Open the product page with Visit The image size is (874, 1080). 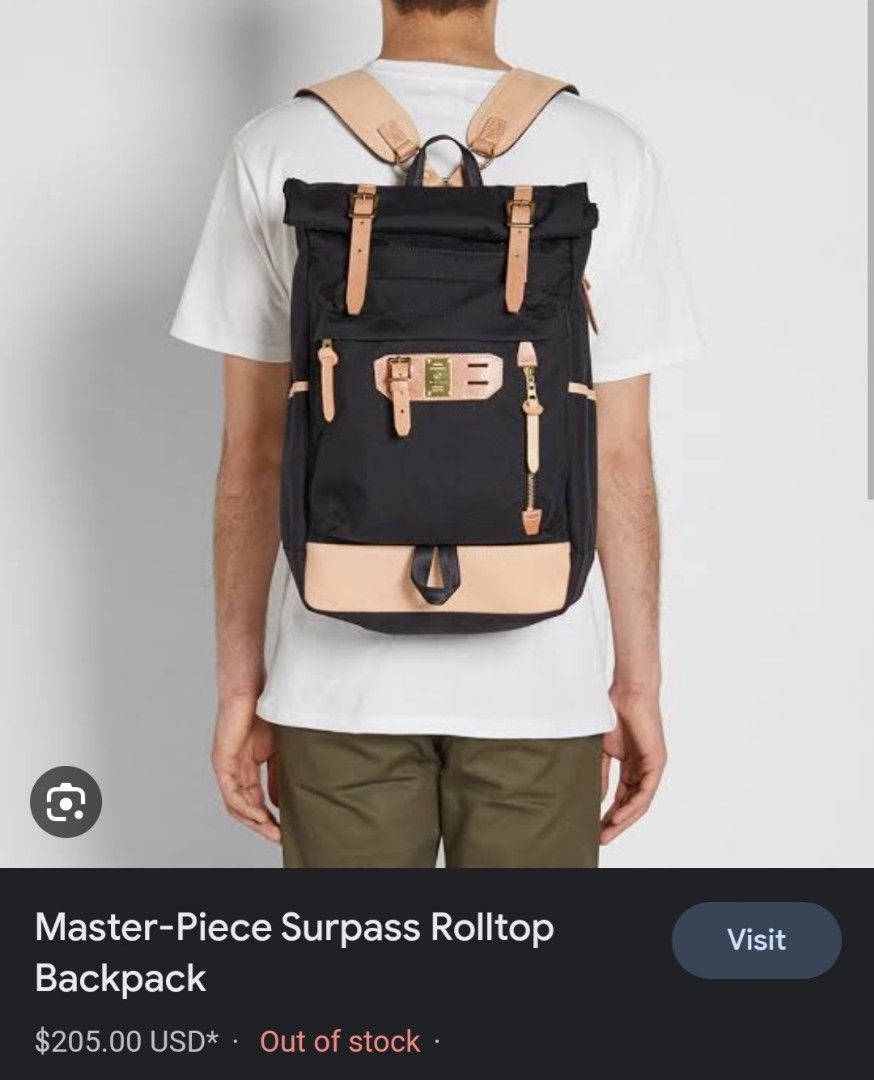[x=757, y=941]
